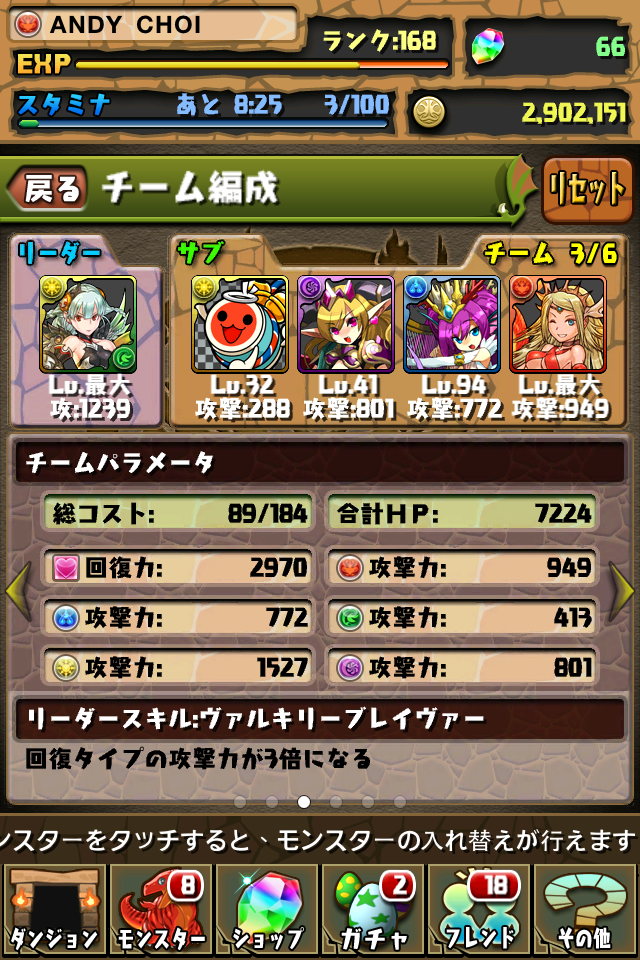Tap the 戻る back button
Screen dimensions: 640x960
(x=47, y=188)
